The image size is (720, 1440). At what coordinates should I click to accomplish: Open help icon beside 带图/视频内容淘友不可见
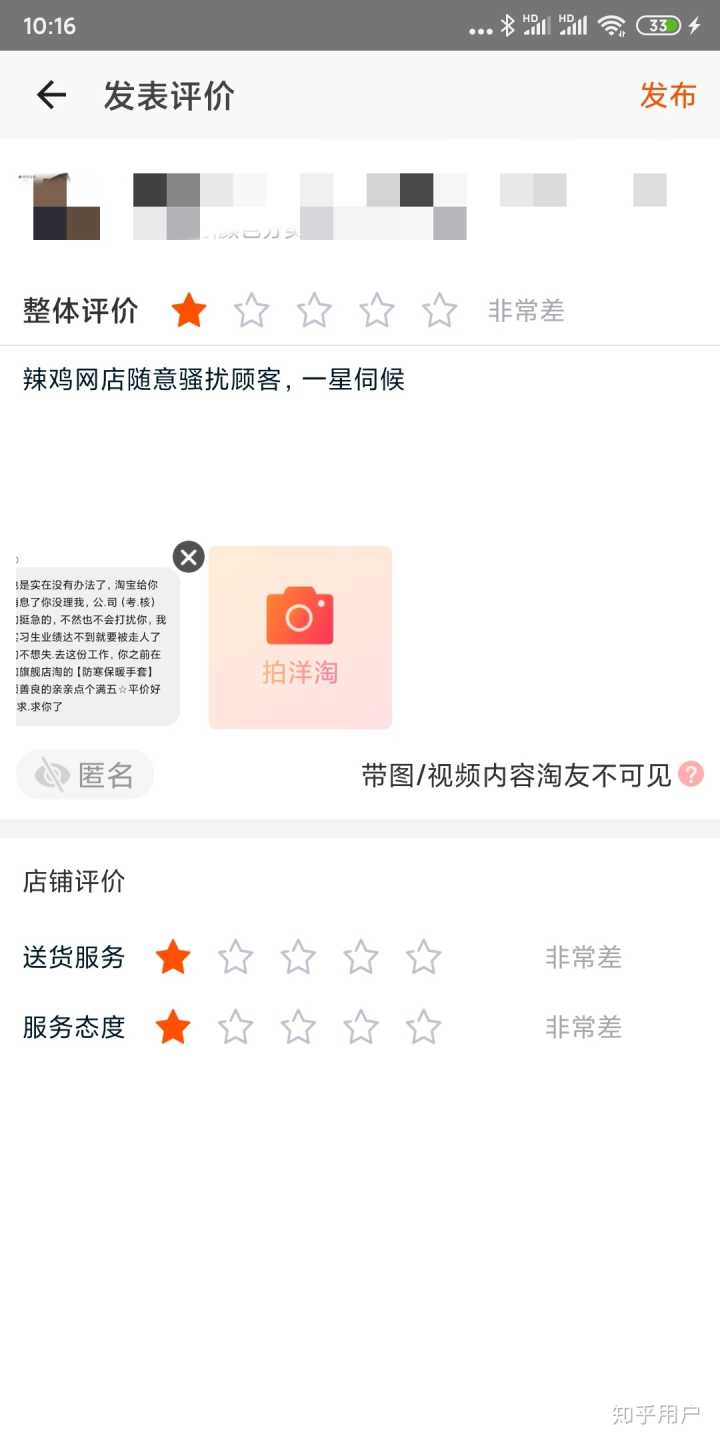click(x=691, y=774)
